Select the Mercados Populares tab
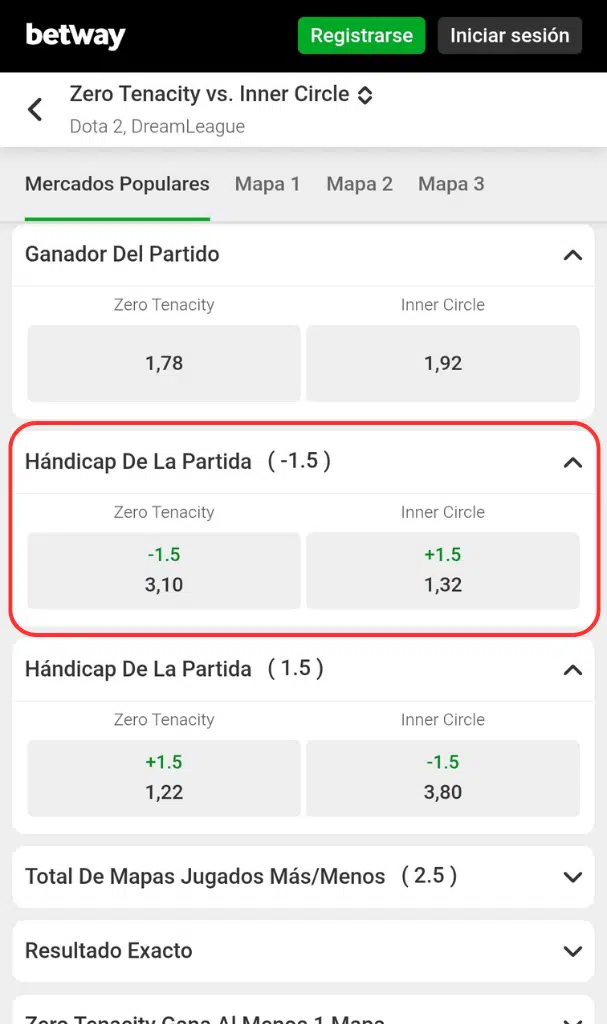The width and height of the screenshot is (607, 1024). [x=117, y=184]
